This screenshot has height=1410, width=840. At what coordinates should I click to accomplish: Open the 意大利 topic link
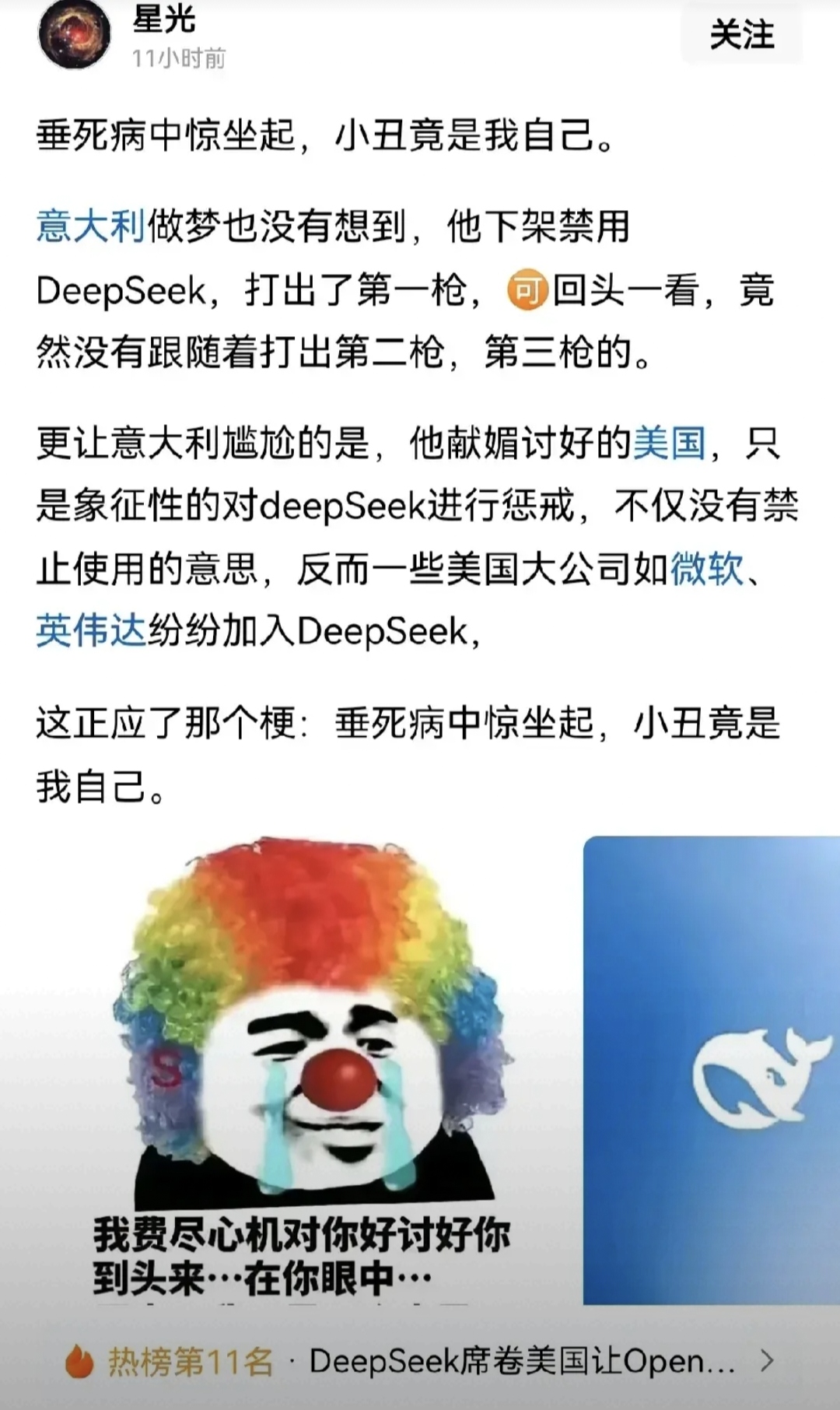click(x=91, y=226)
